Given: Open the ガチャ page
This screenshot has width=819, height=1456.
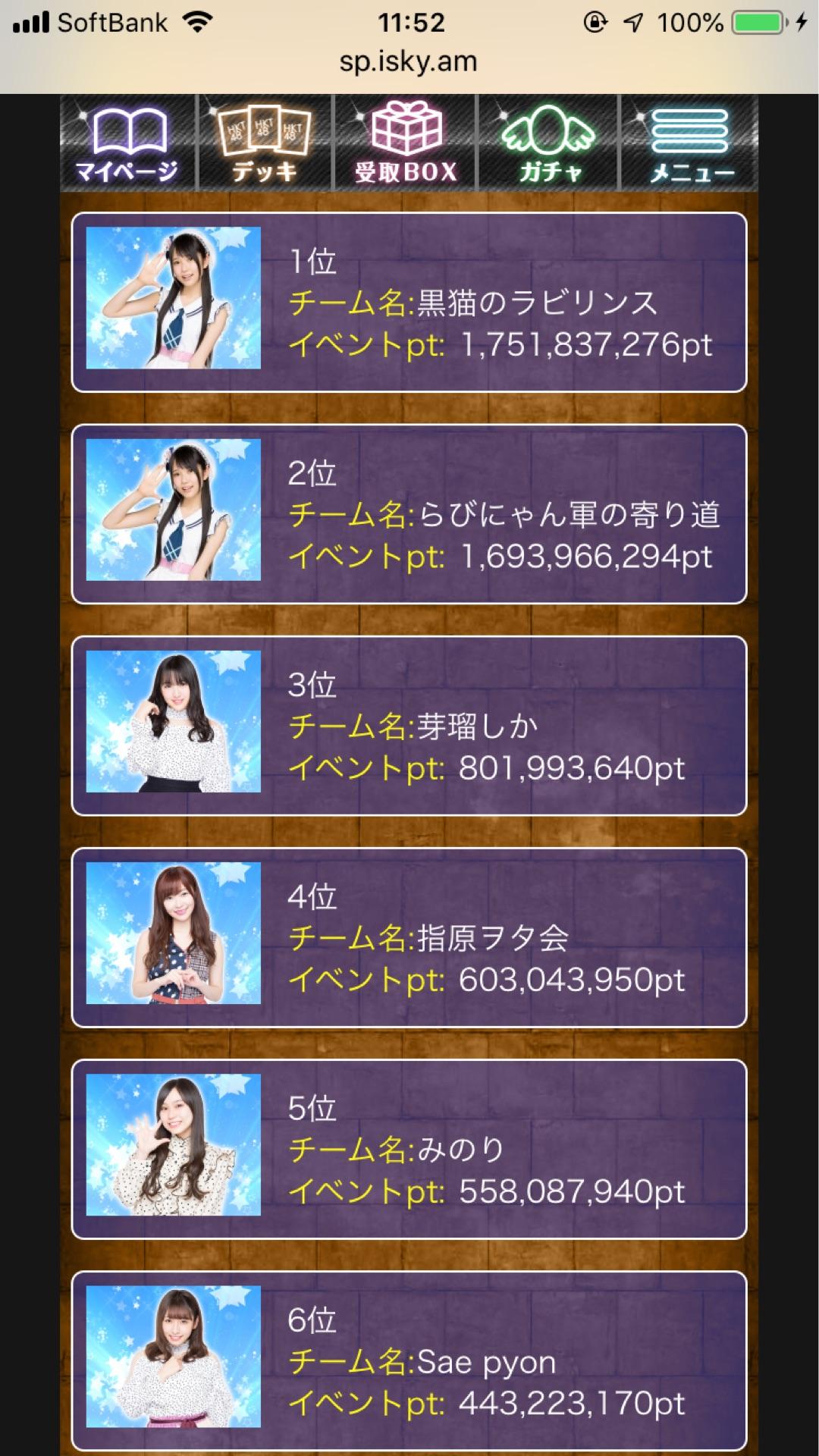Looking at the screenshot, I should [548, 143].
